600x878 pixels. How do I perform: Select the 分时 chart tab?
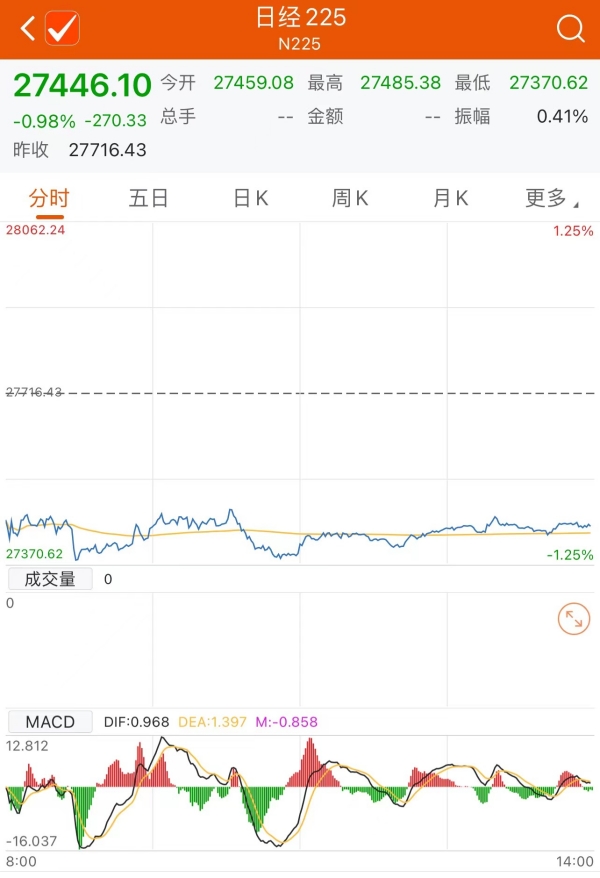coord(49,198)
